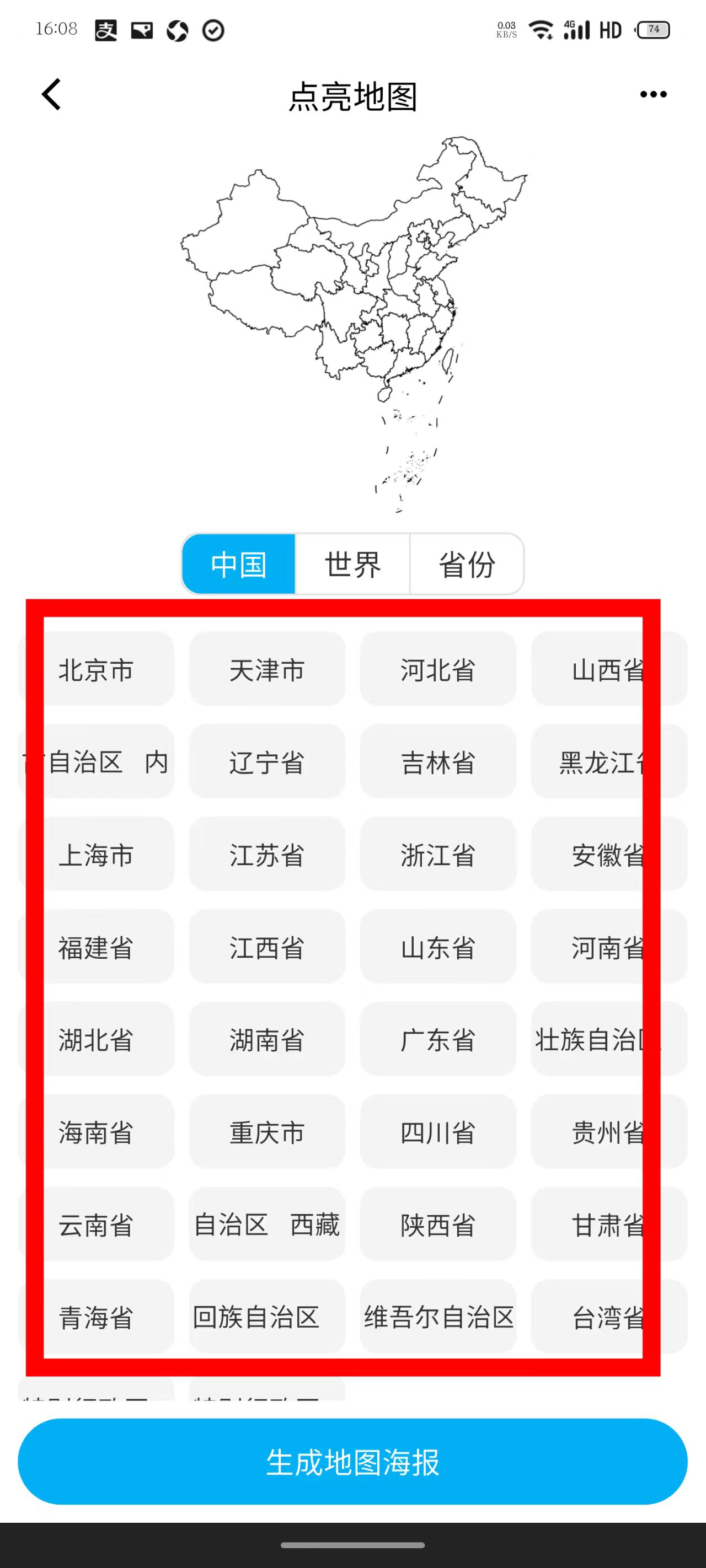
Task: Select 江苏省
Action: (267, 855)
